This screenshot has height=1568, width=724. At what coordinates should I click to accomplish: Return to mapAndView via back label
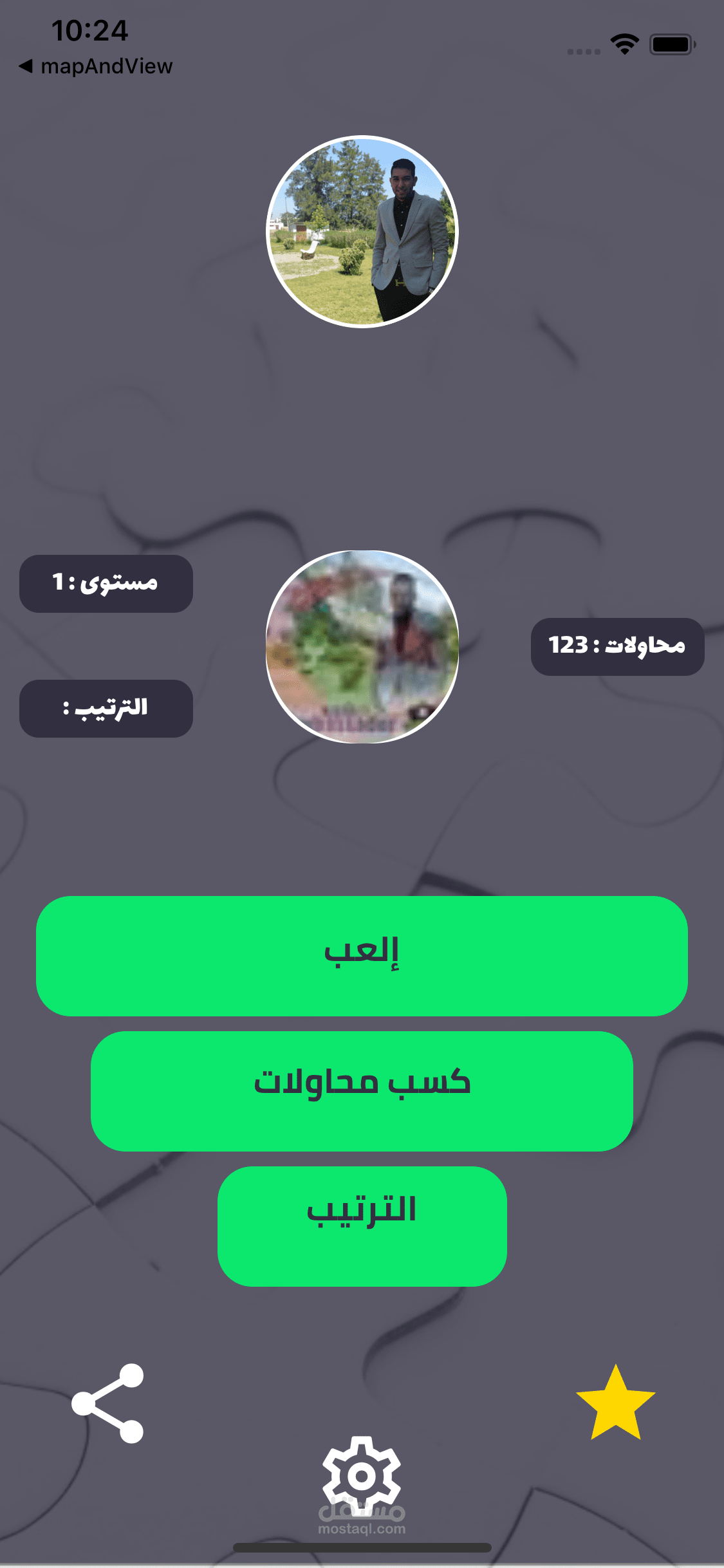click(x=107, y=66)
